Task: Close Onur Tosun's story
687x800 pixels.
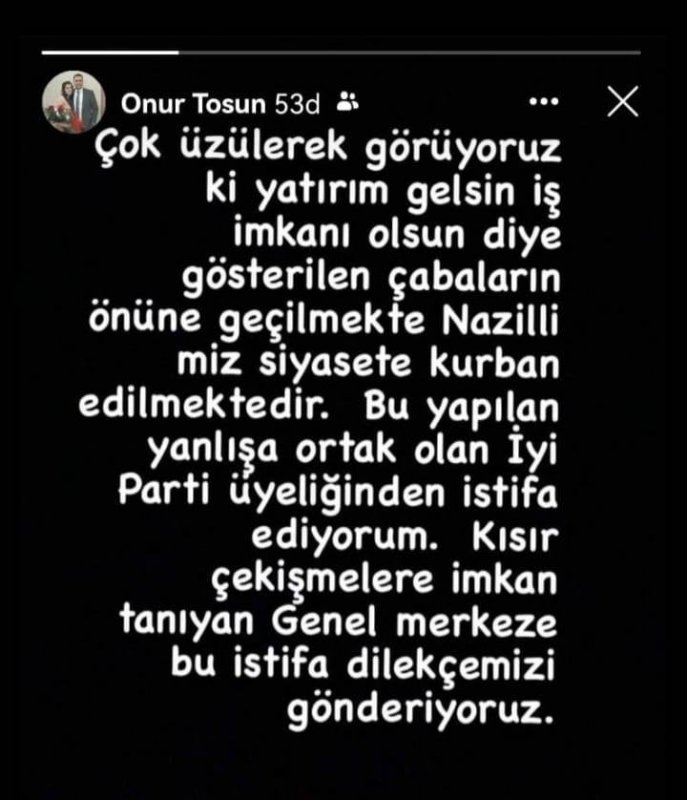Action: pyautogui.click(x=622, y=101)
